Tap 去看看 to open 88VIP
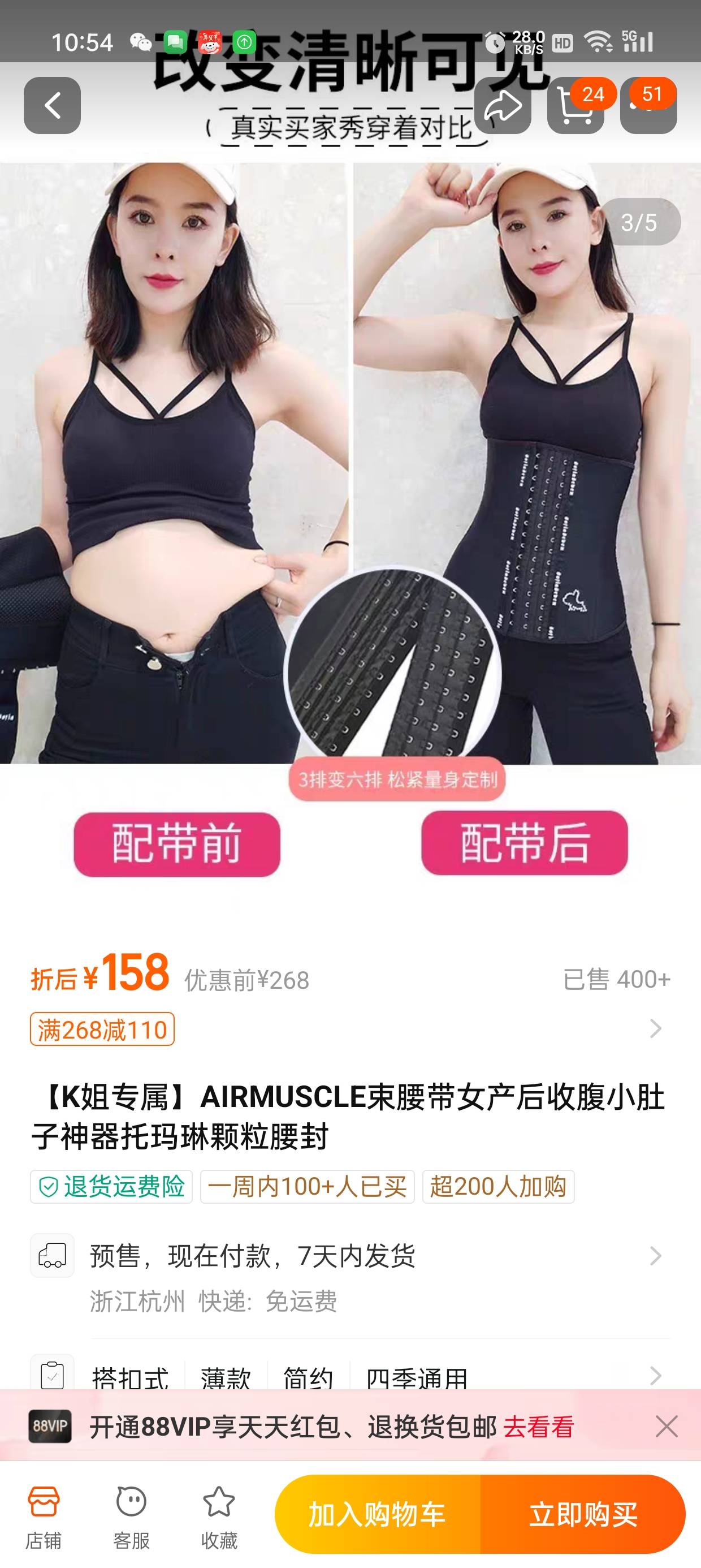 point(538,1427)
